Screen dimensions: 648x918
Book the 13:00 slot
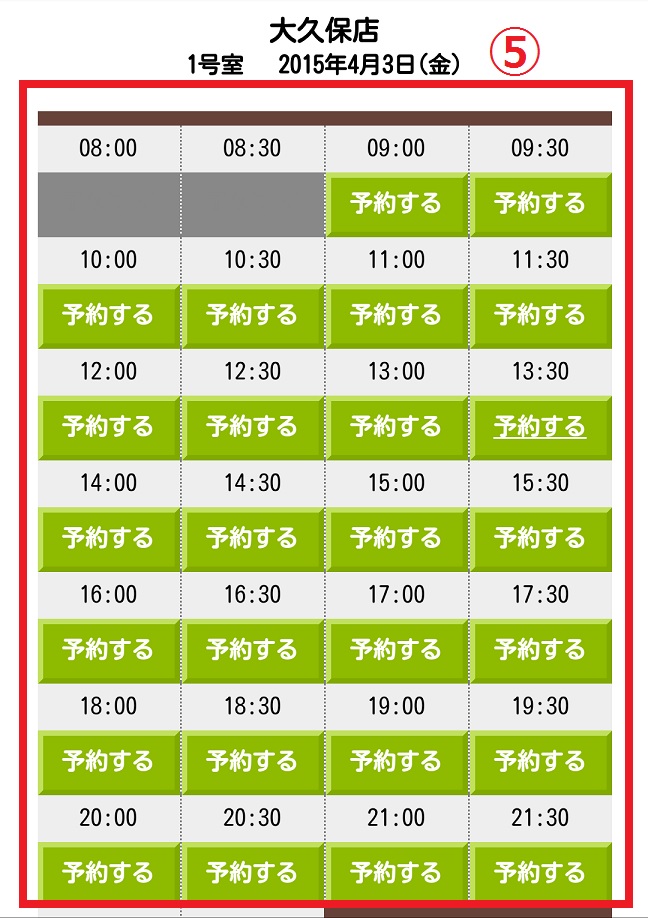[x=396, y=427]
